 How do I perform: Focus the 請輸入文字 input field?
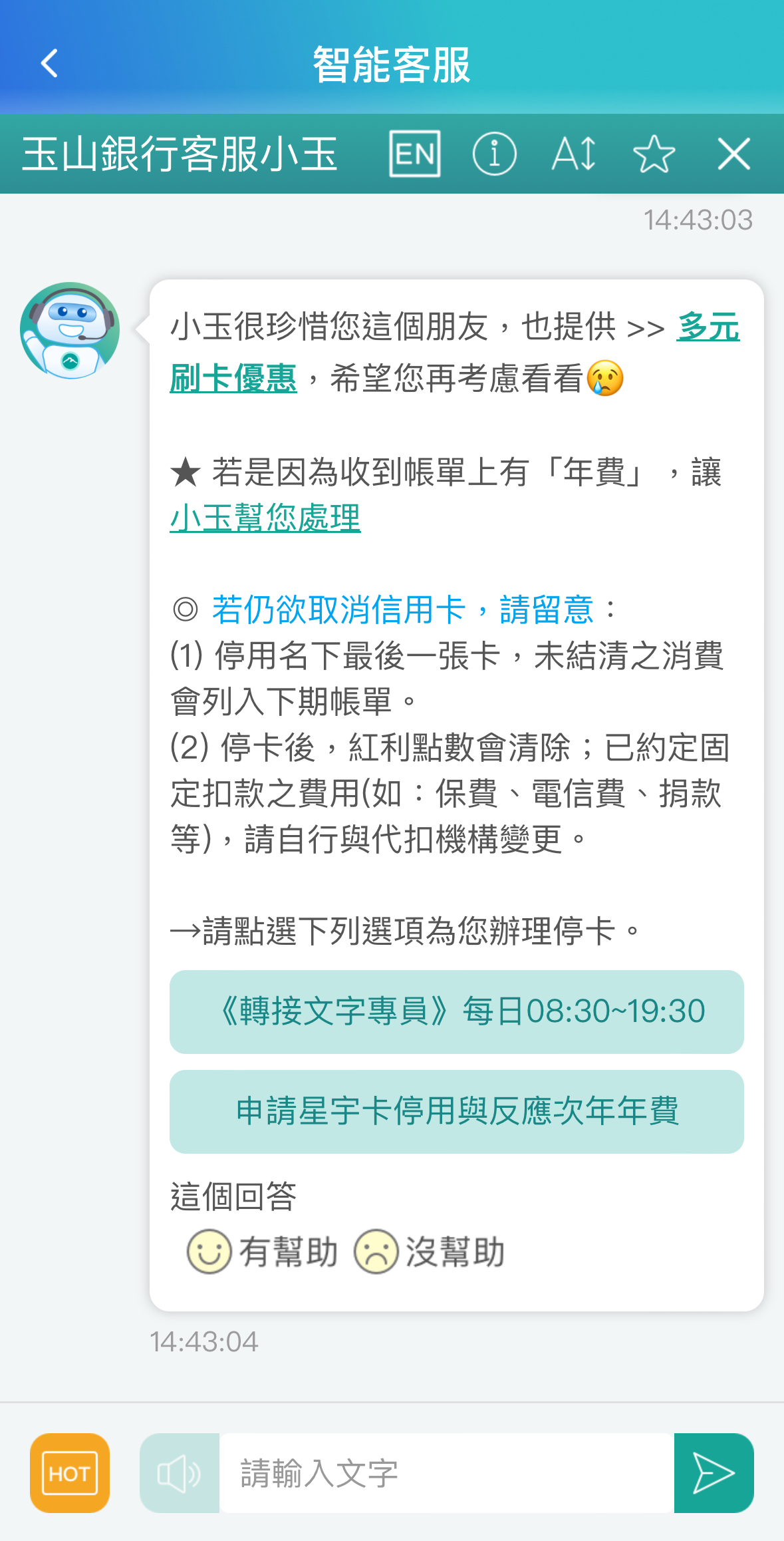coord(446,1473)
